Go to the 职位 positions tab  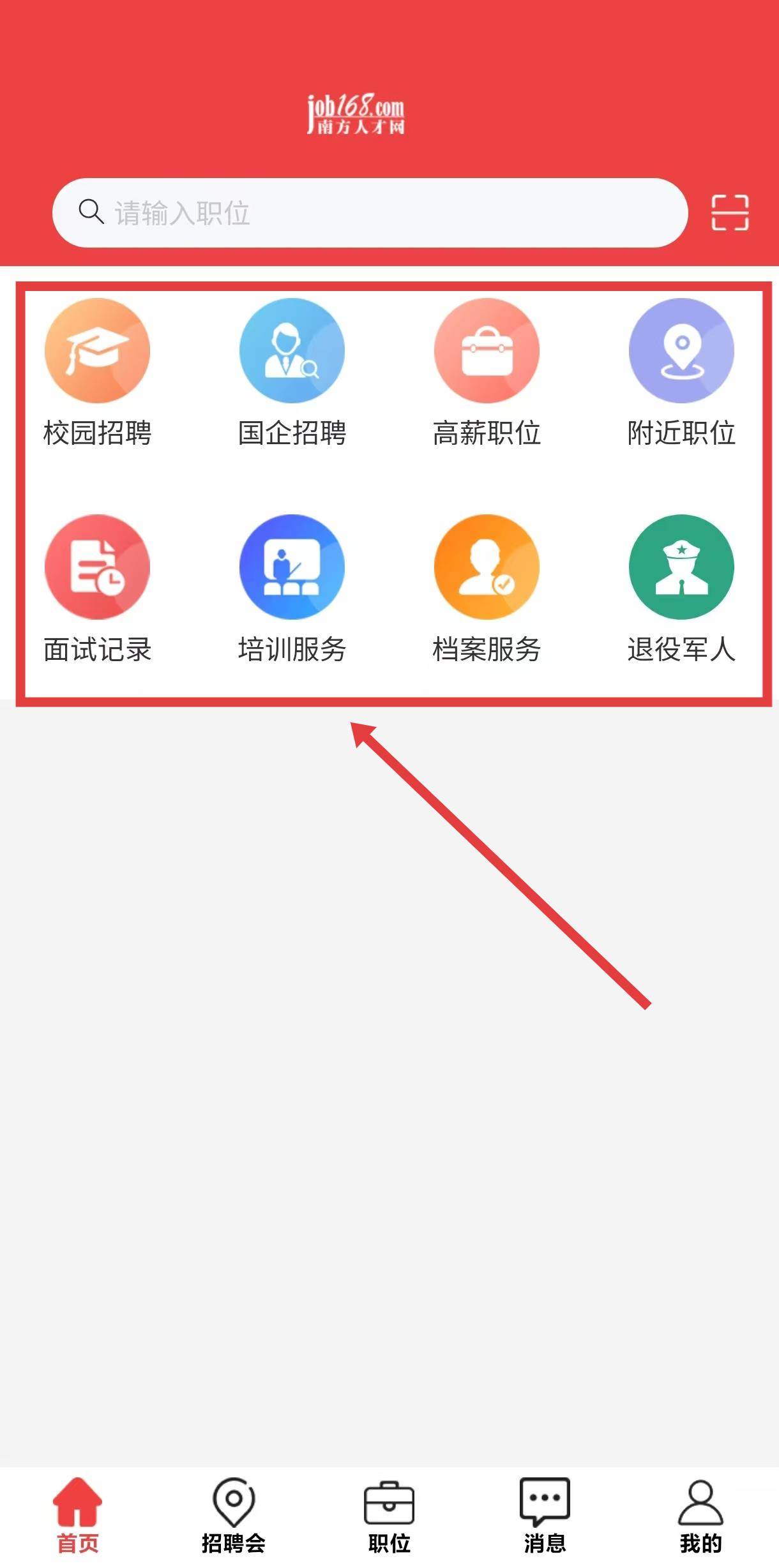point(389,1516)
